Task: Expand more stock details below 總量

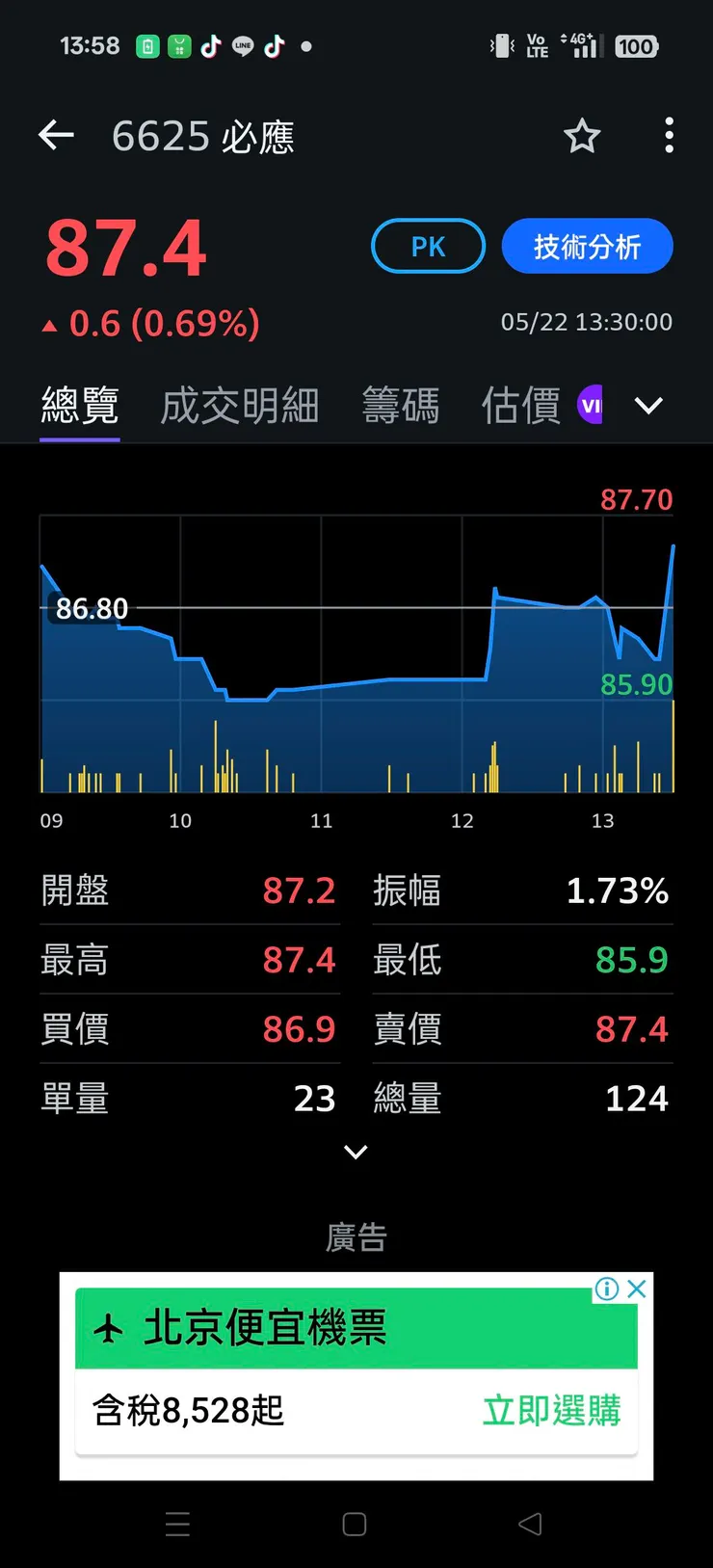Action: (x=356, y=1153)
